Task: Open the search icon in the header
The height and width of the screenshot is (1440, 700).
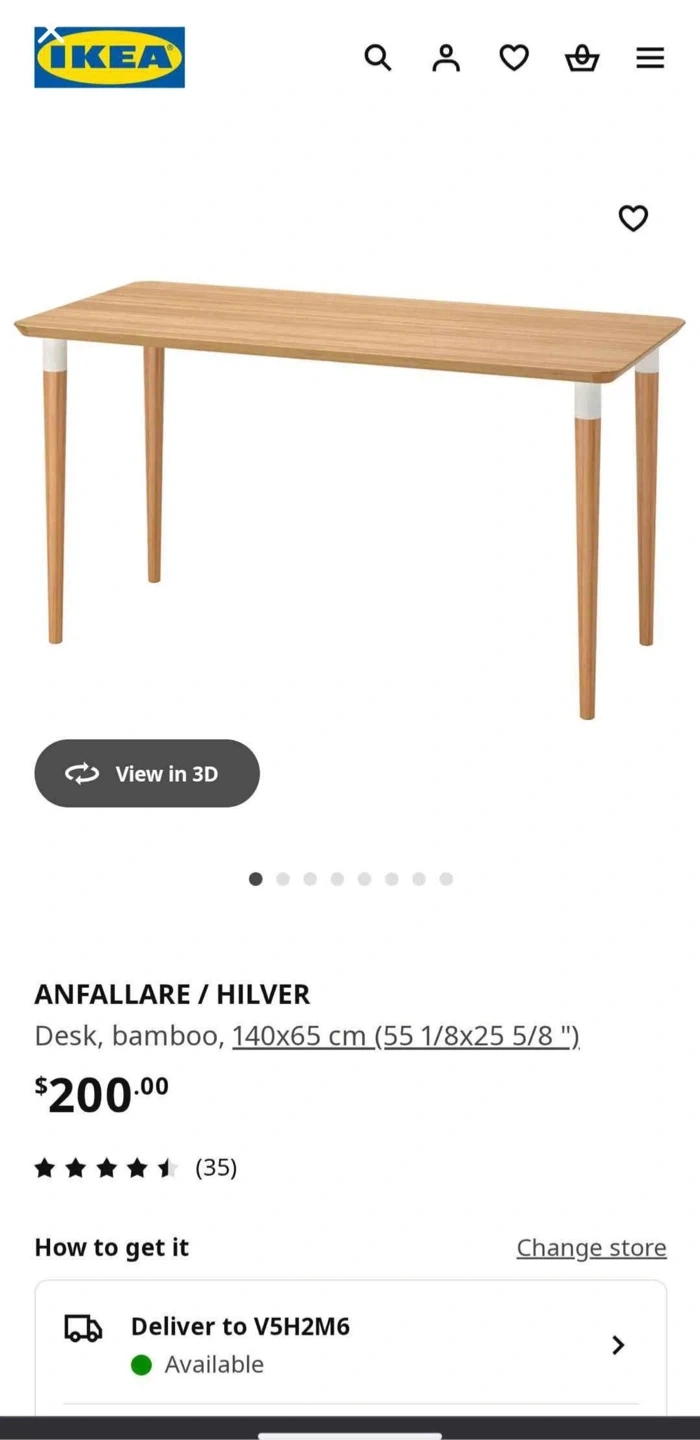Action: click(x=377, y=58)
